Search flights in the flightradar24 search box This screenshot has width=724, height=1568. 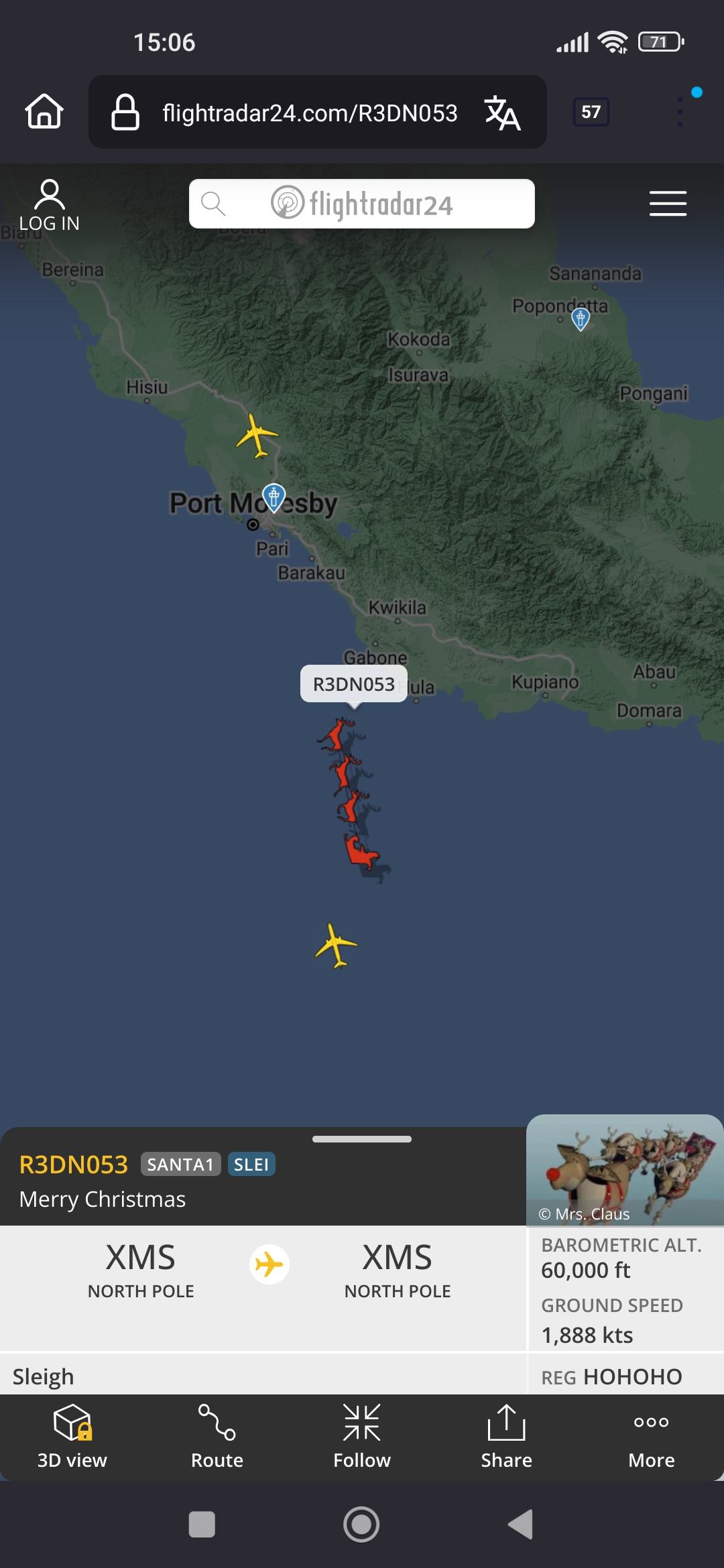(x=362, y=204)
